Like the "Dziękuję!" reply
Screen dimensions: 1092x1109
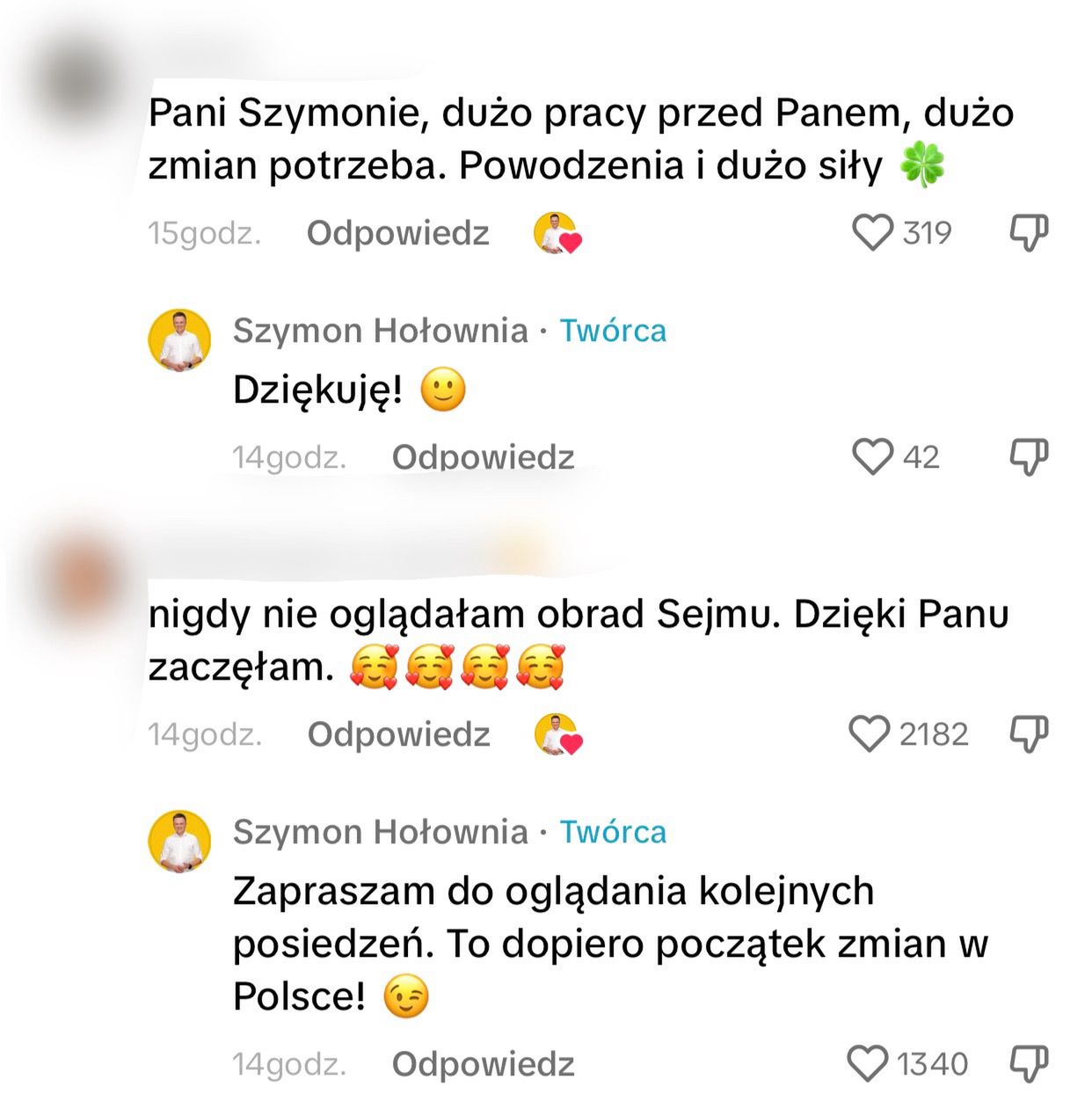click(x=873, y=457)
